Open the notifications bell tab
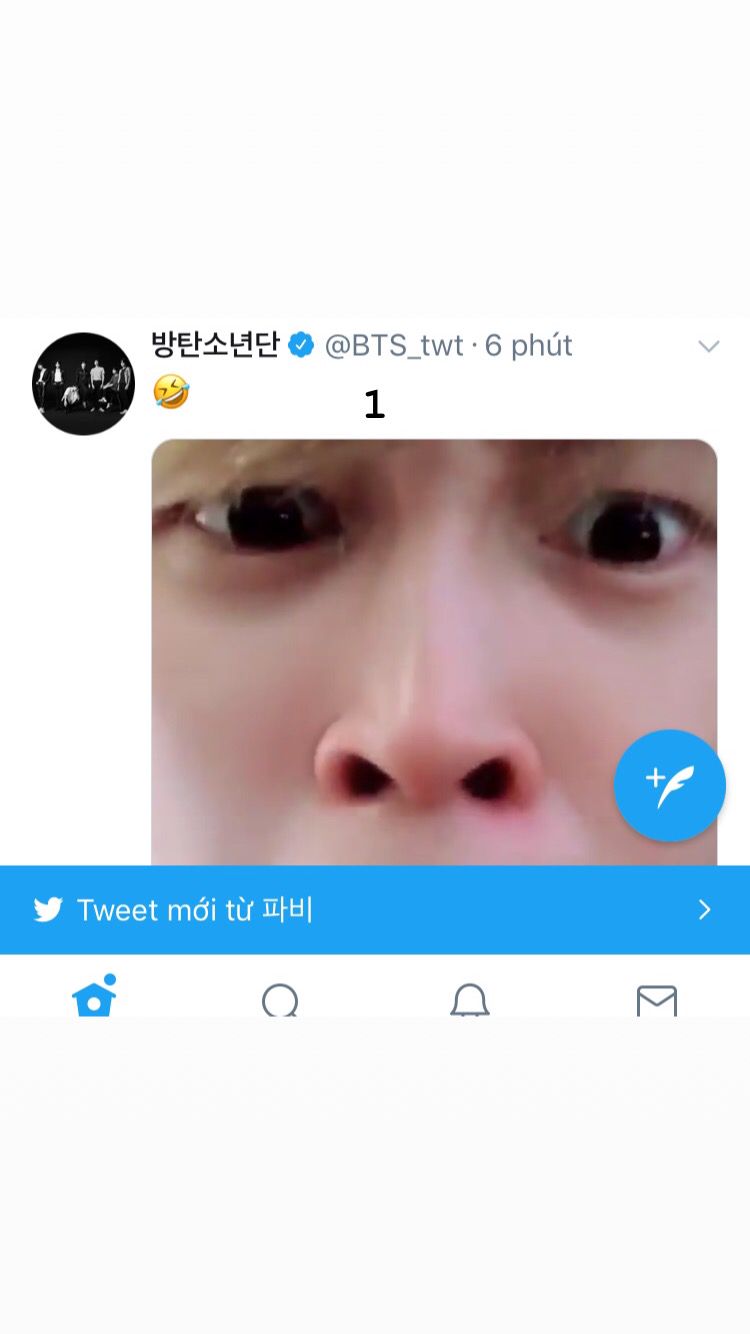The width and height of the screenshot is (750, 1334). click(469, 999)
